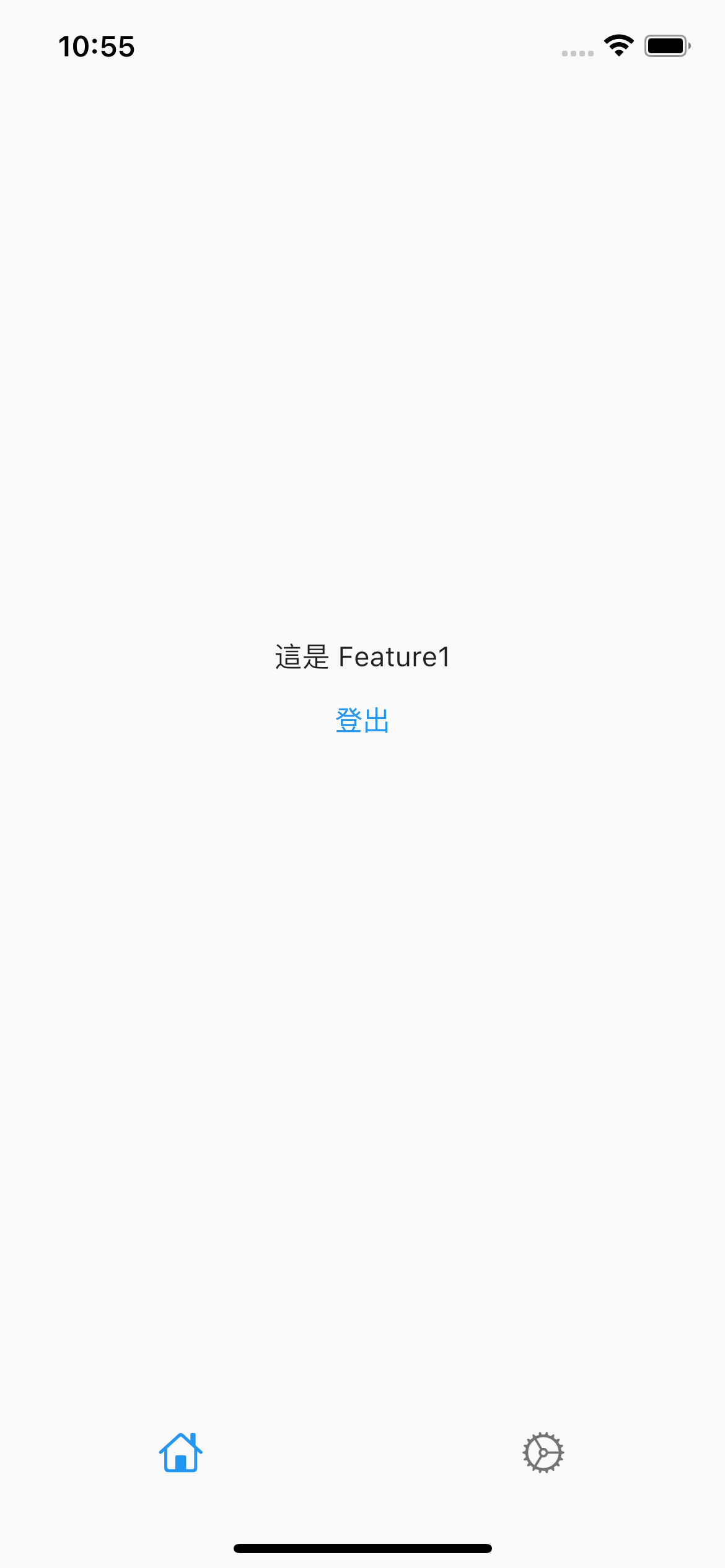The image size is (725, 1568).
Task: Select the home tab
Action: pyautogui.click(x=181, y=1452)
